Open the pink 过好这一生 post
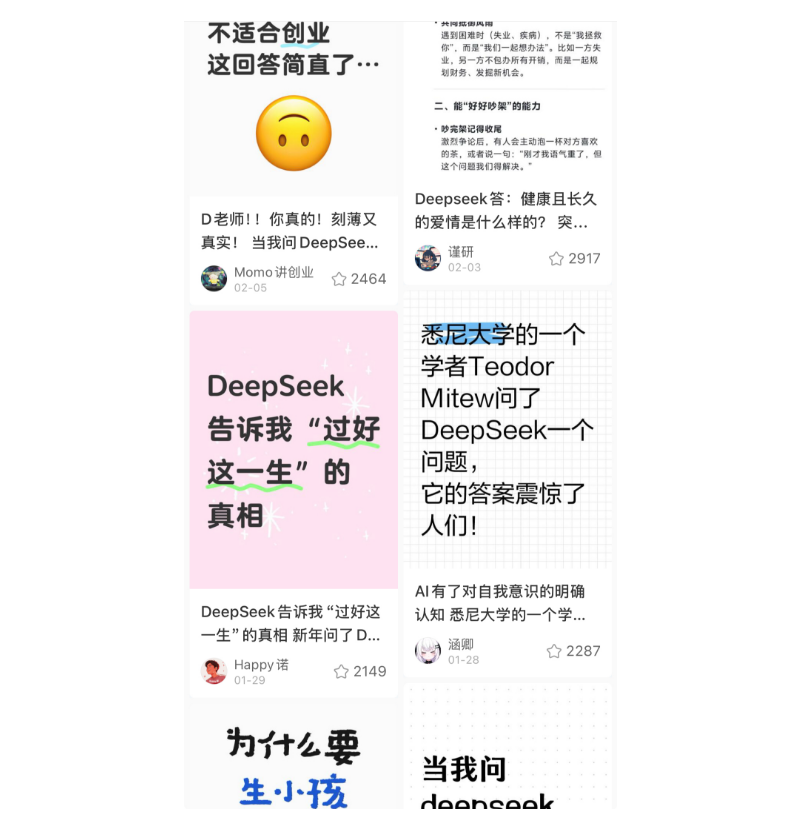792x822 pixels. tap(293, 450)
